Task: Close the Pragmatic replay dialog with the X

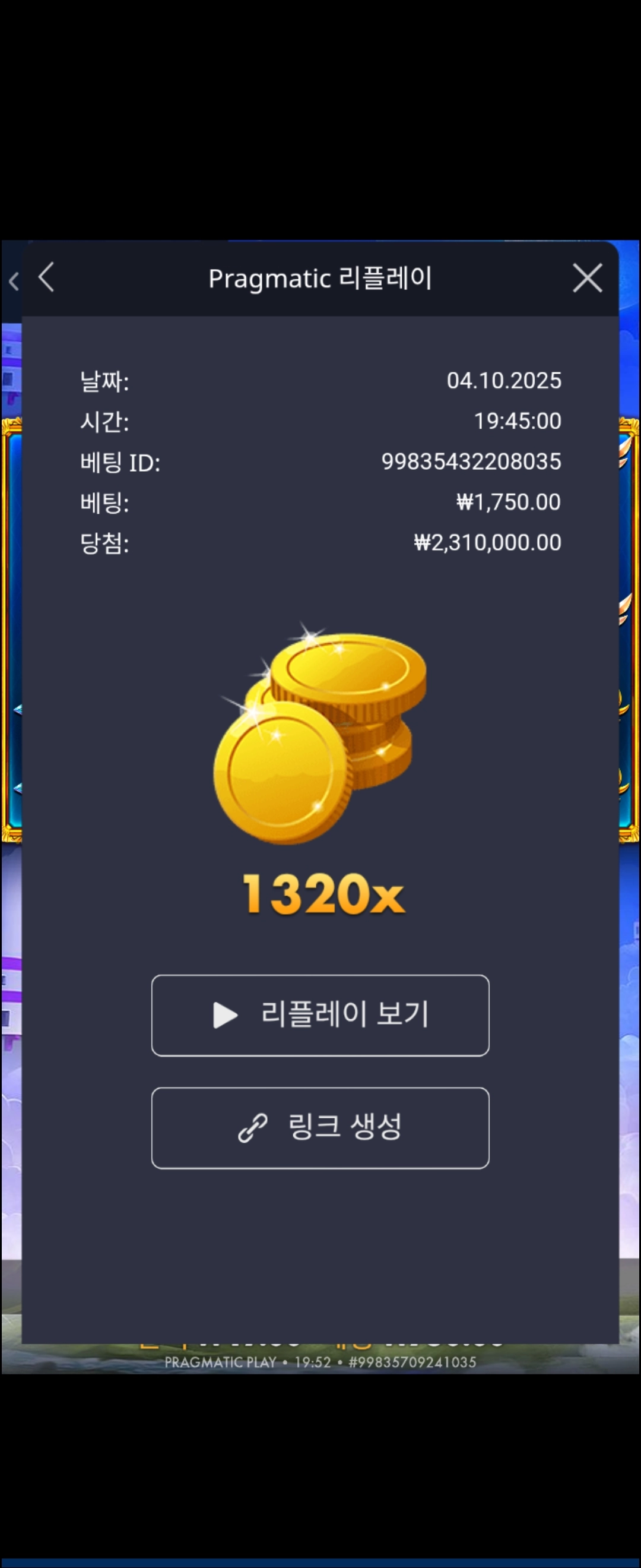Action: coord(587,277)
